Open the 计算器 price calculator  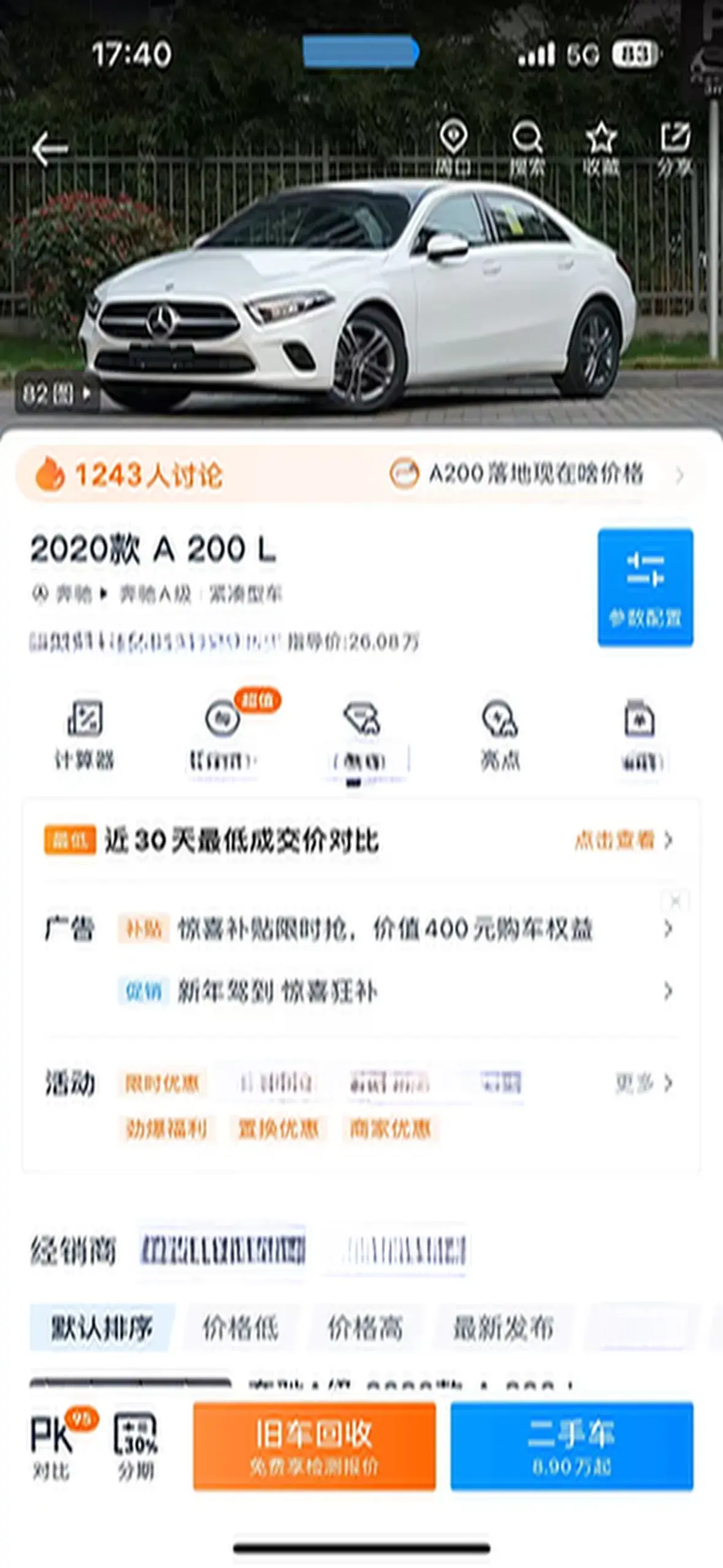tap(85, 734)
